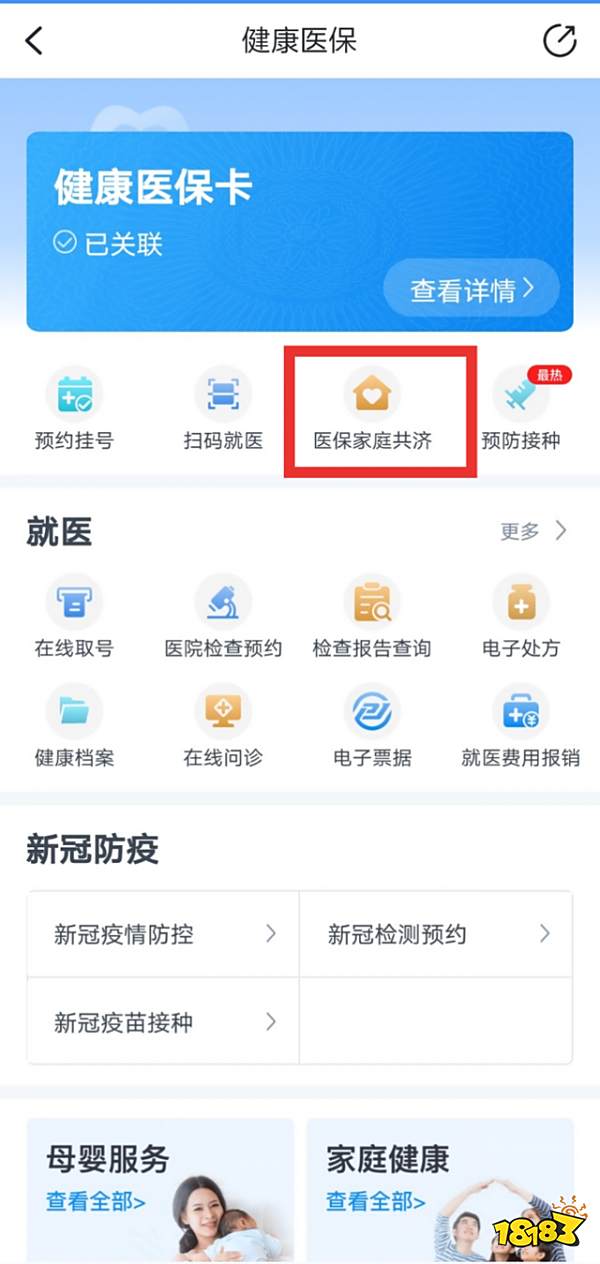Open 就医费用报销
Screen dimensions: 600x1264
click(x=521, y=727)
